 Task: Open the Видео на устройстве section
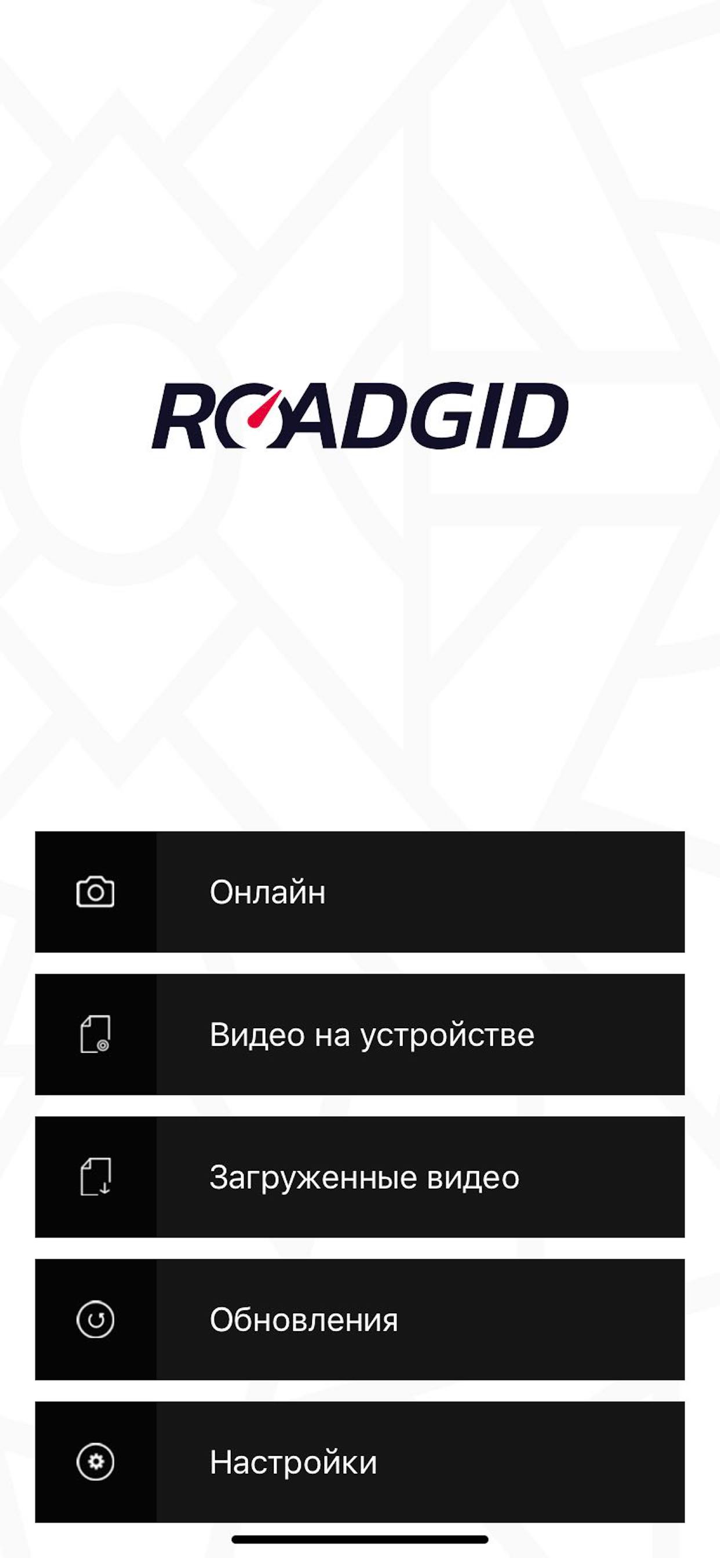pos(420,1034)
